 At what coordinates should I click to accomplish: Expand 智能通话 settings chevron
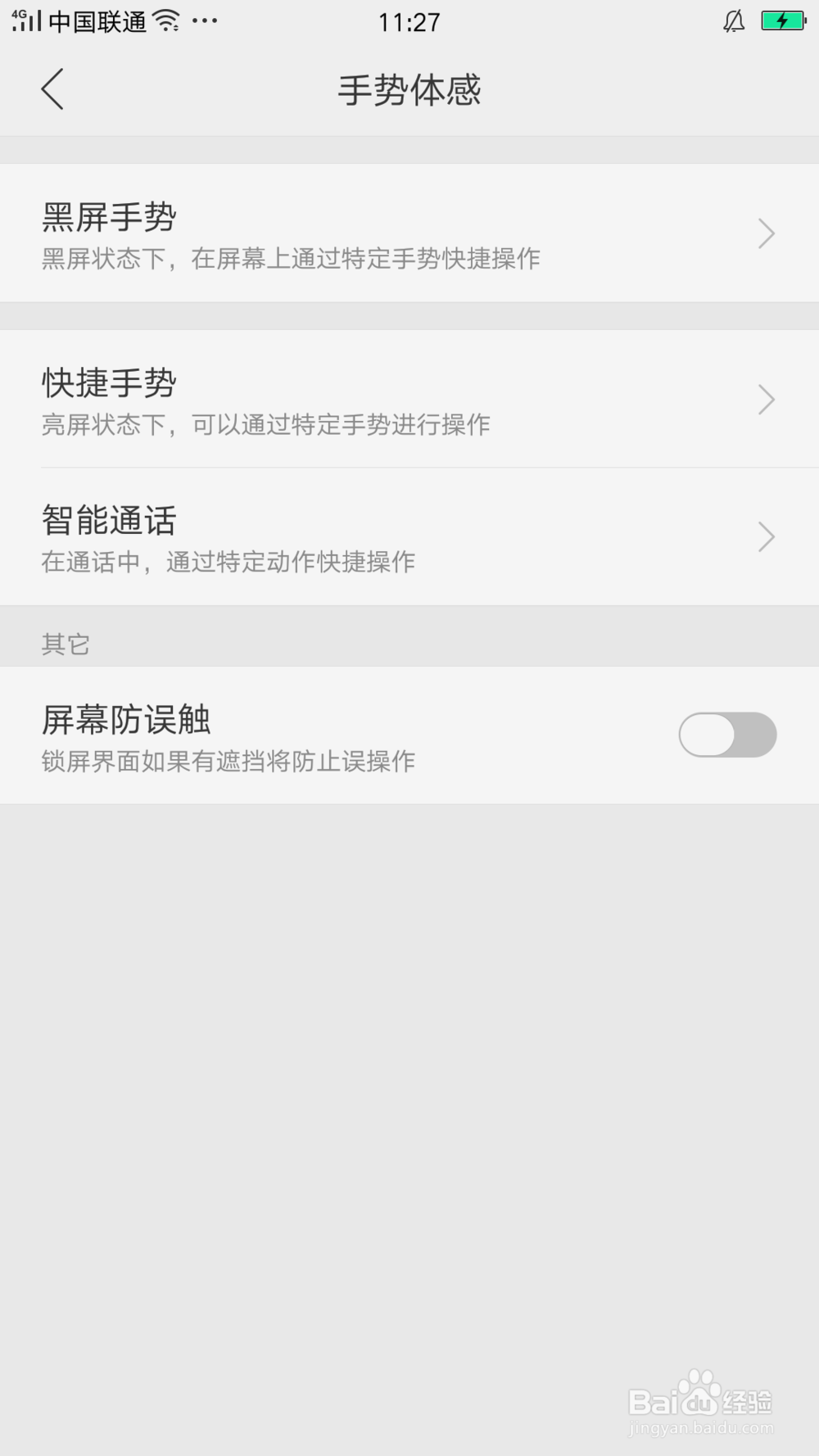767,537
